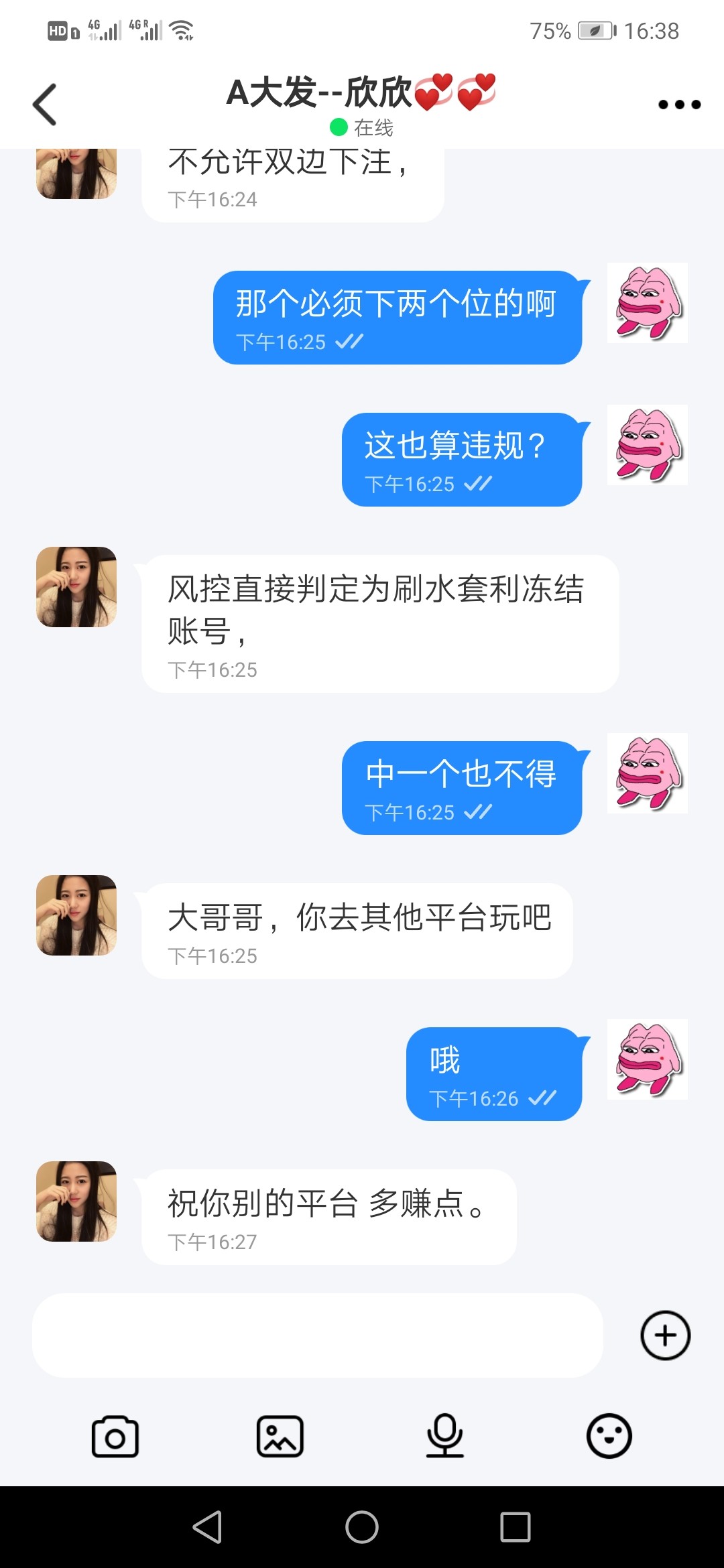This screenshot has width=724, height=1568.
Task: Open the photo gallery picker
Action: pos(280,1435)
